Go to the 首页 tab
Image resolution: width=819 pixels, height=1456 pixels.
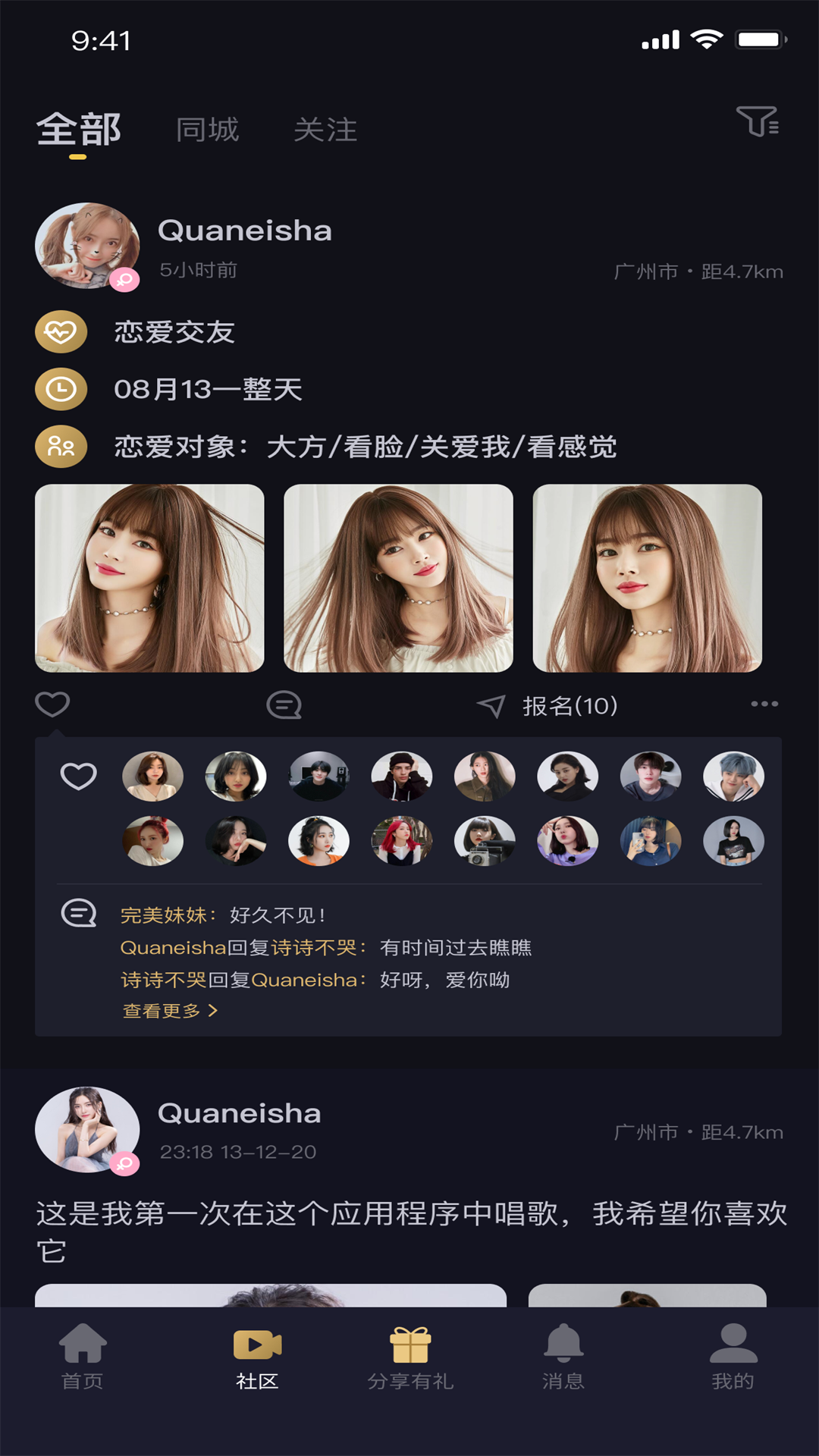pos(83,1357)
